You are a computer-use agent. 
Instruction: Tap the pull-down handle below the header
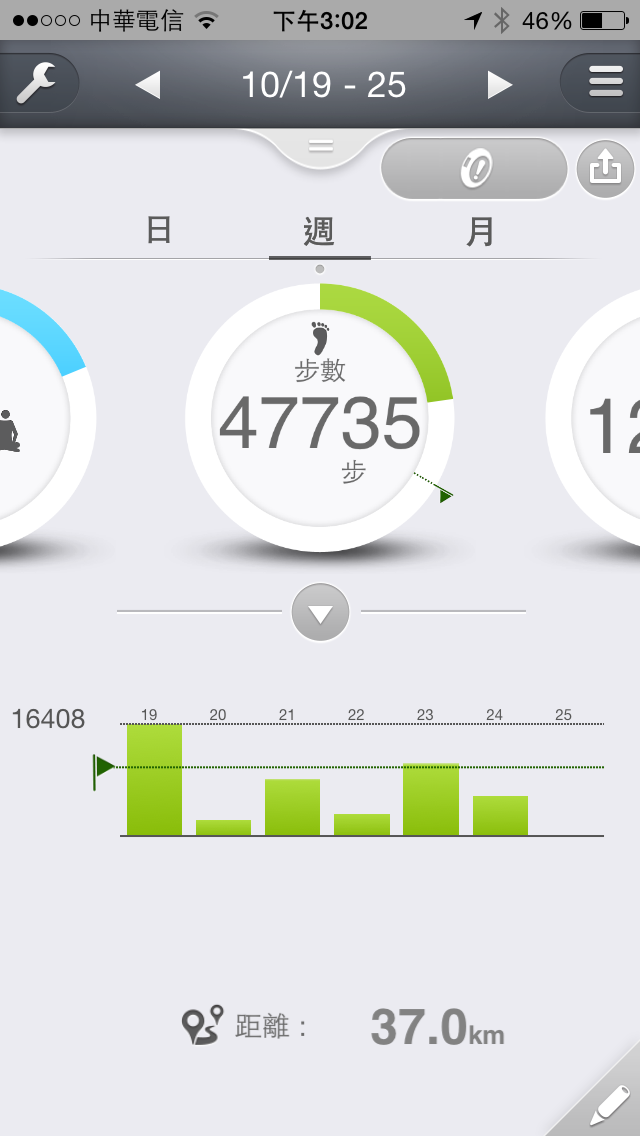tap(320, 147)
